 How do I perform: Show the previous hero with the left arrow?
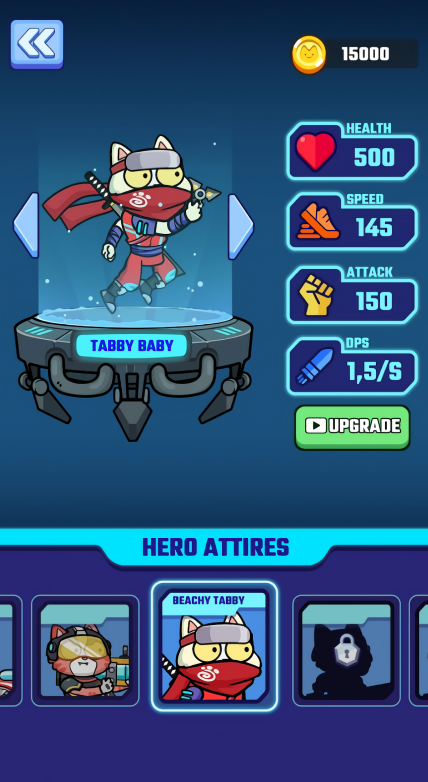[26, 225]
